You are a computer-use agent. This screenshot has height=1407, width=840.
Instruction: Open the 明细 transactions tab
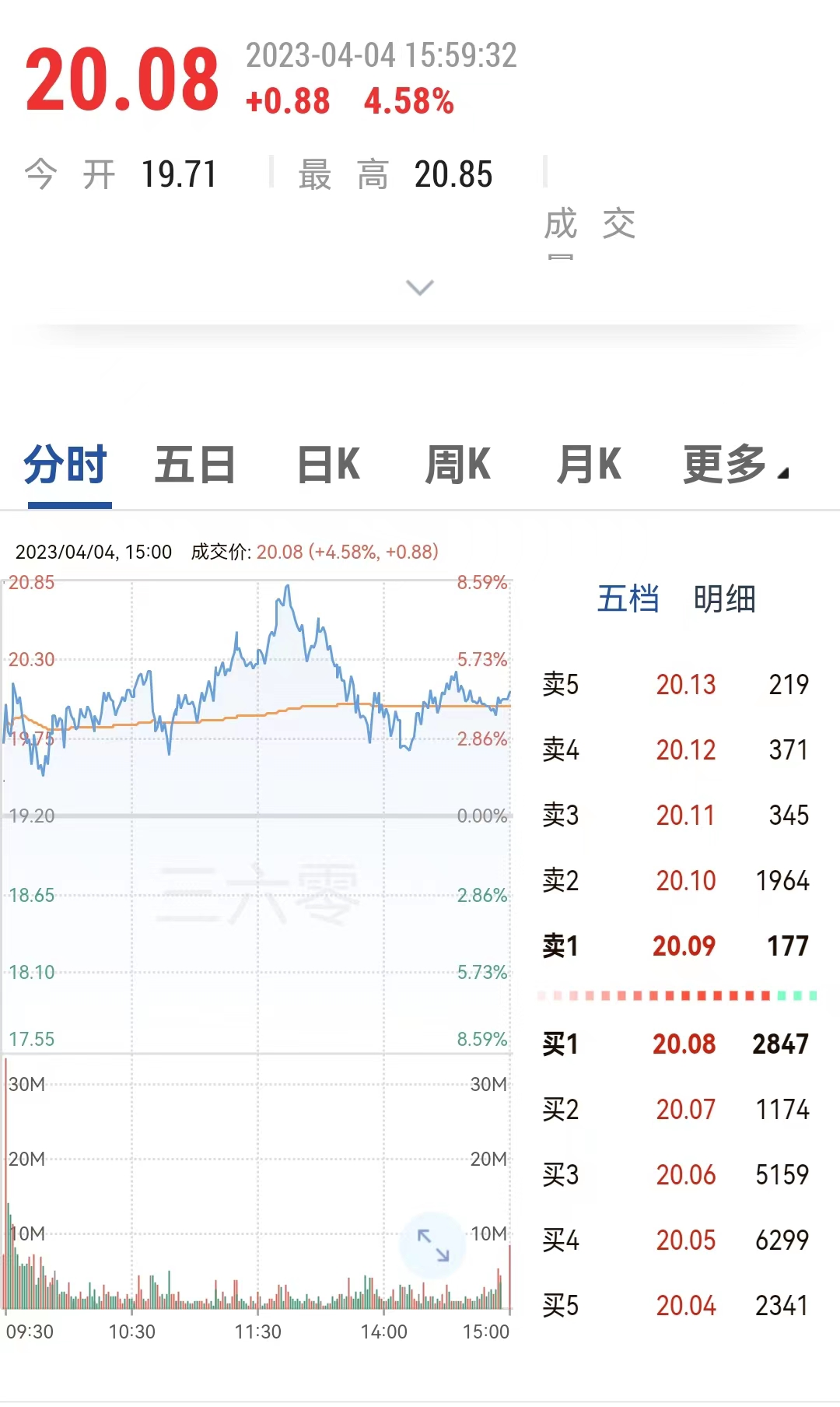coord(723,600)
